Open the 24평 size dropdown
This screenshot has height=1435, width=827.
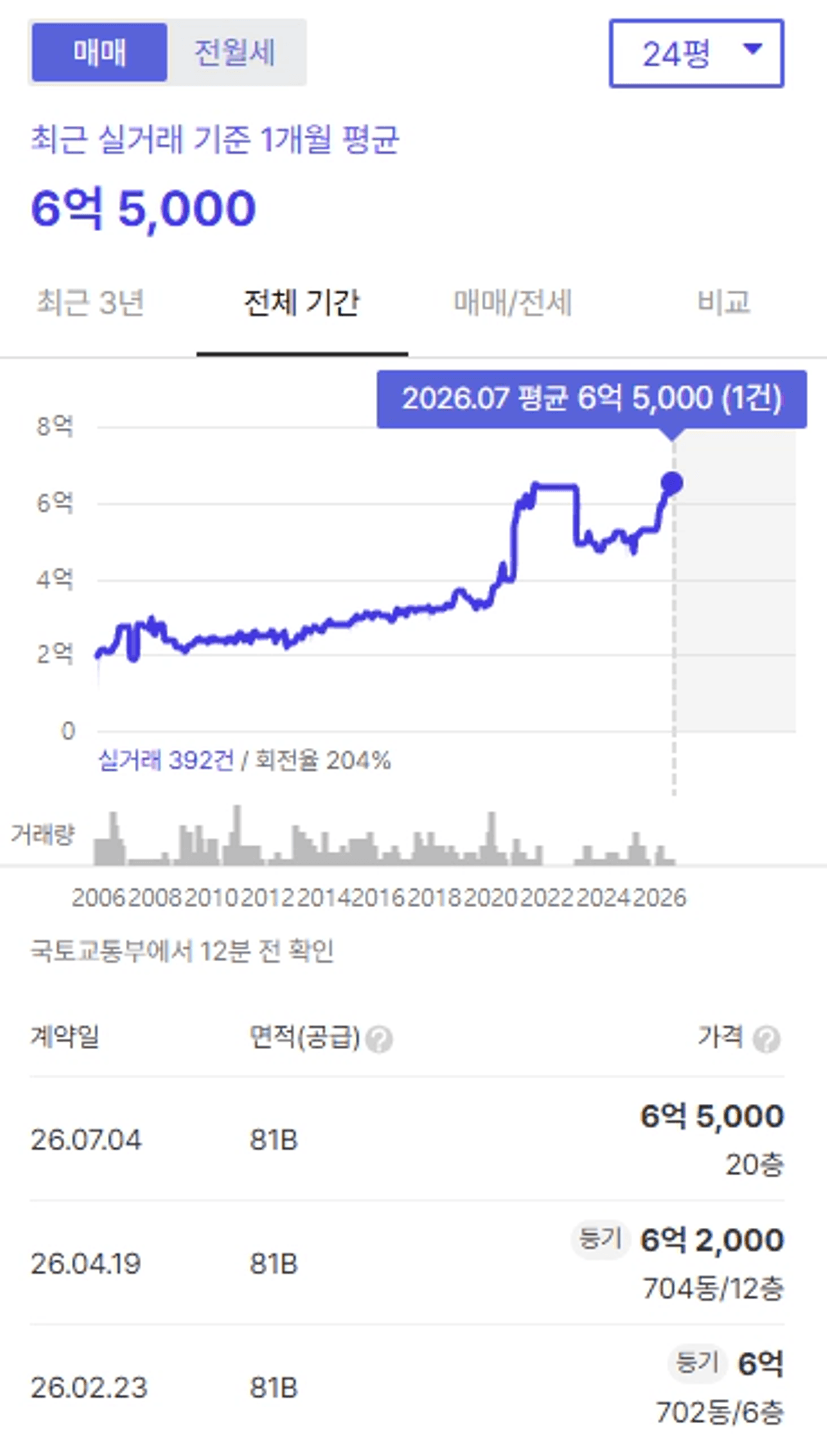tap(697, 53)
